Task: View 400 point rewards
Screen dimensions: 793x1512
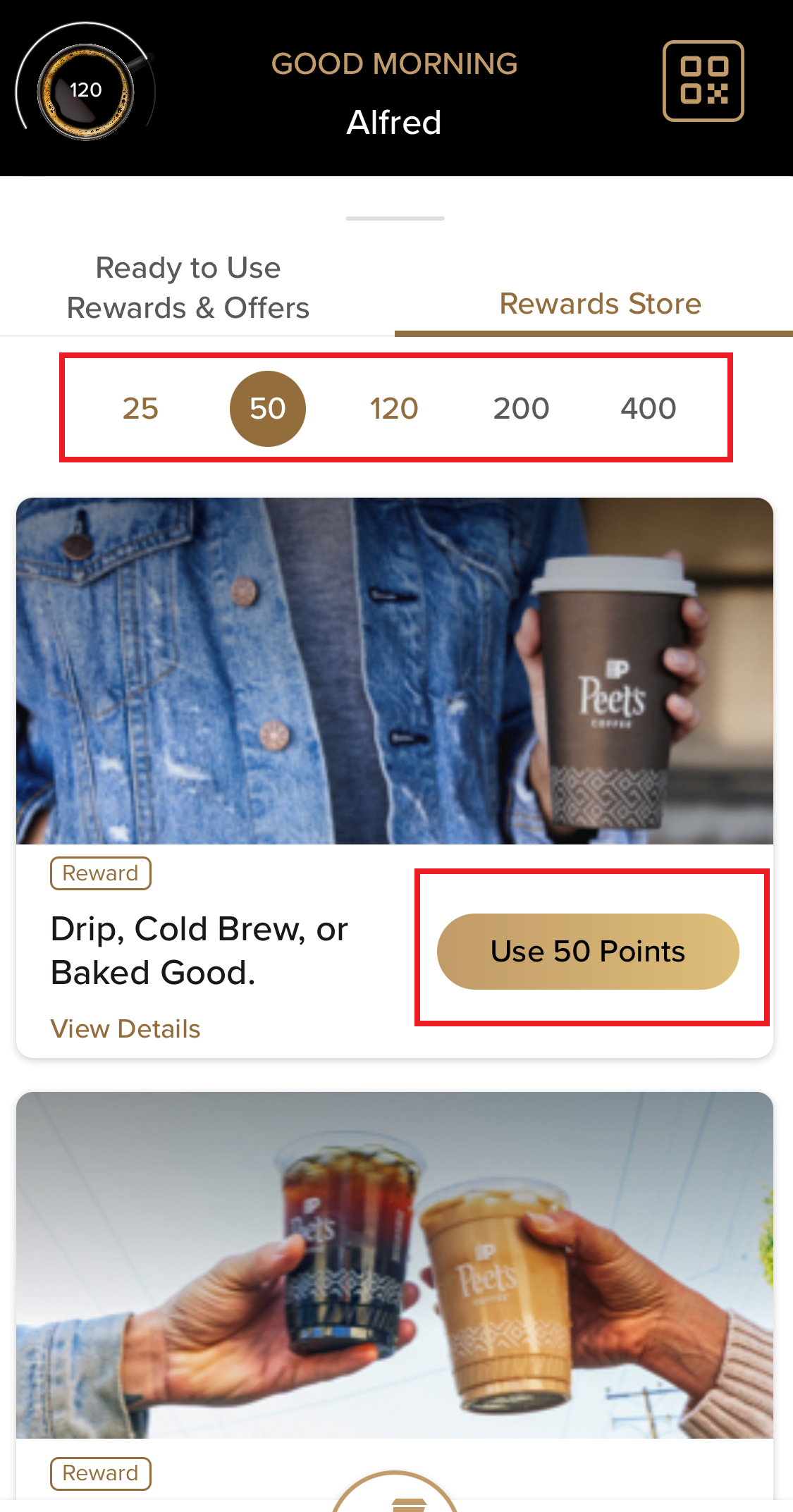Action: point(648,409)
